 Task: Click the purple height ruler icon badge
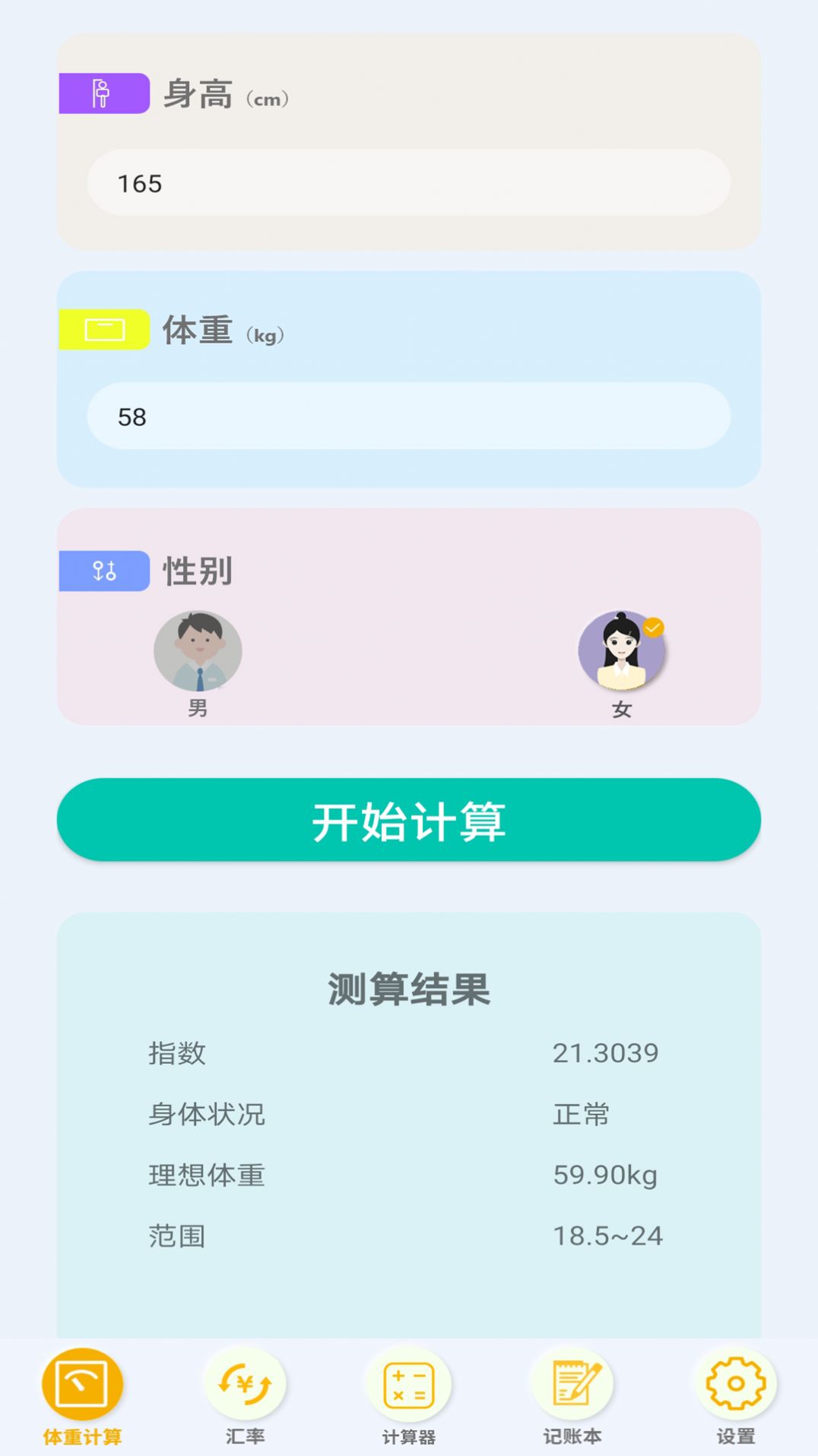point(103,93)
